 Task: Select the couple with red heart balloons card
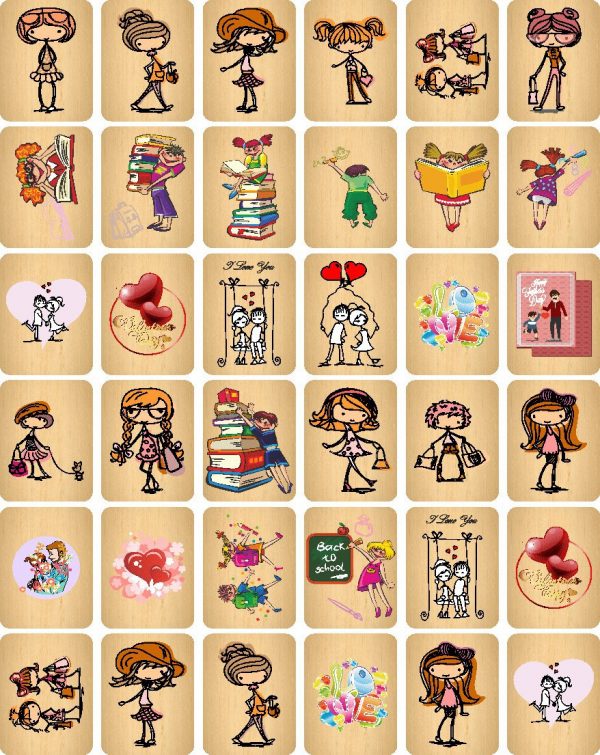pos(351,314)
